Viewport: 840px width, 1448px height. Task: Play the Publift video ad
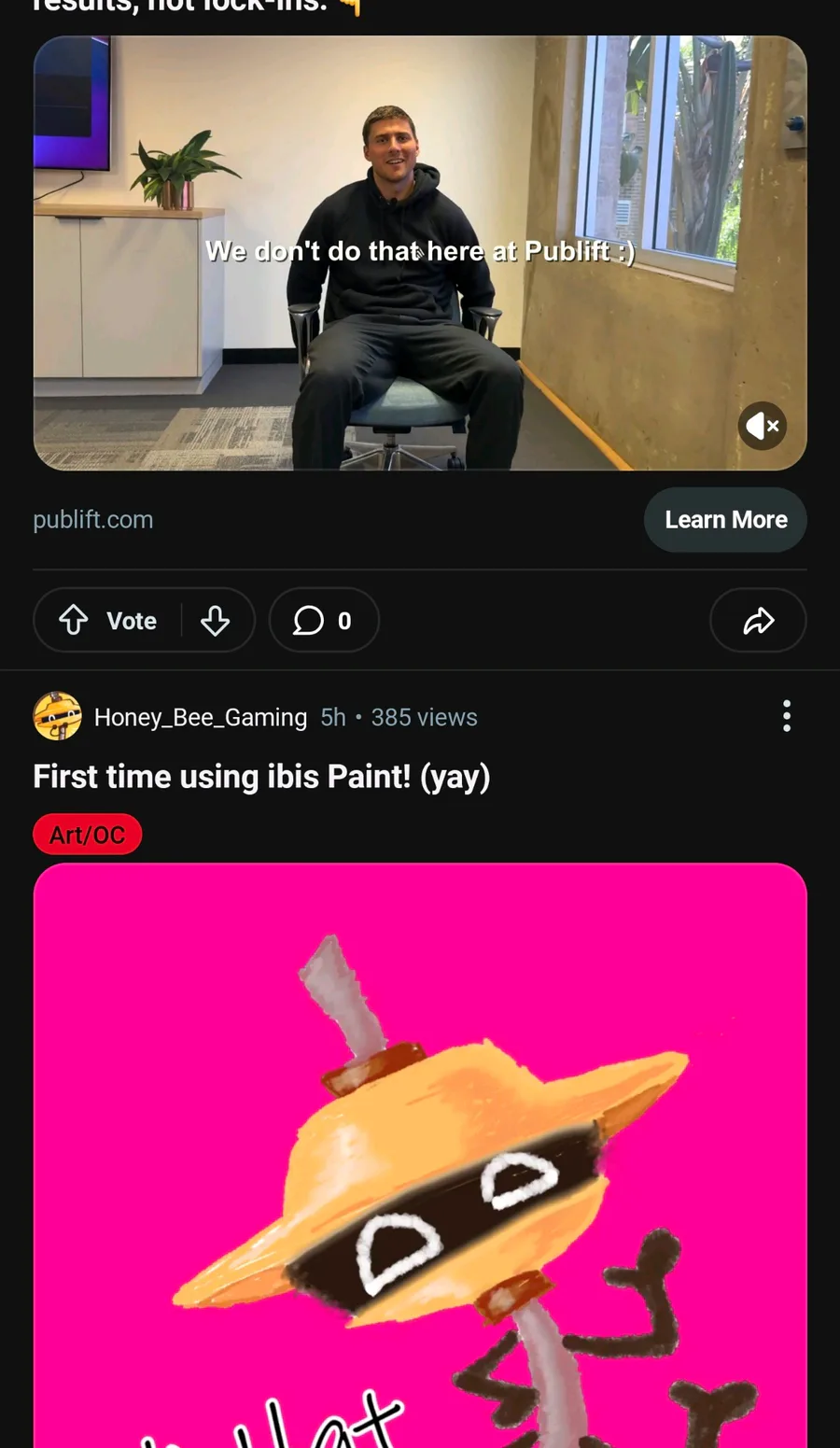[420, 252]
